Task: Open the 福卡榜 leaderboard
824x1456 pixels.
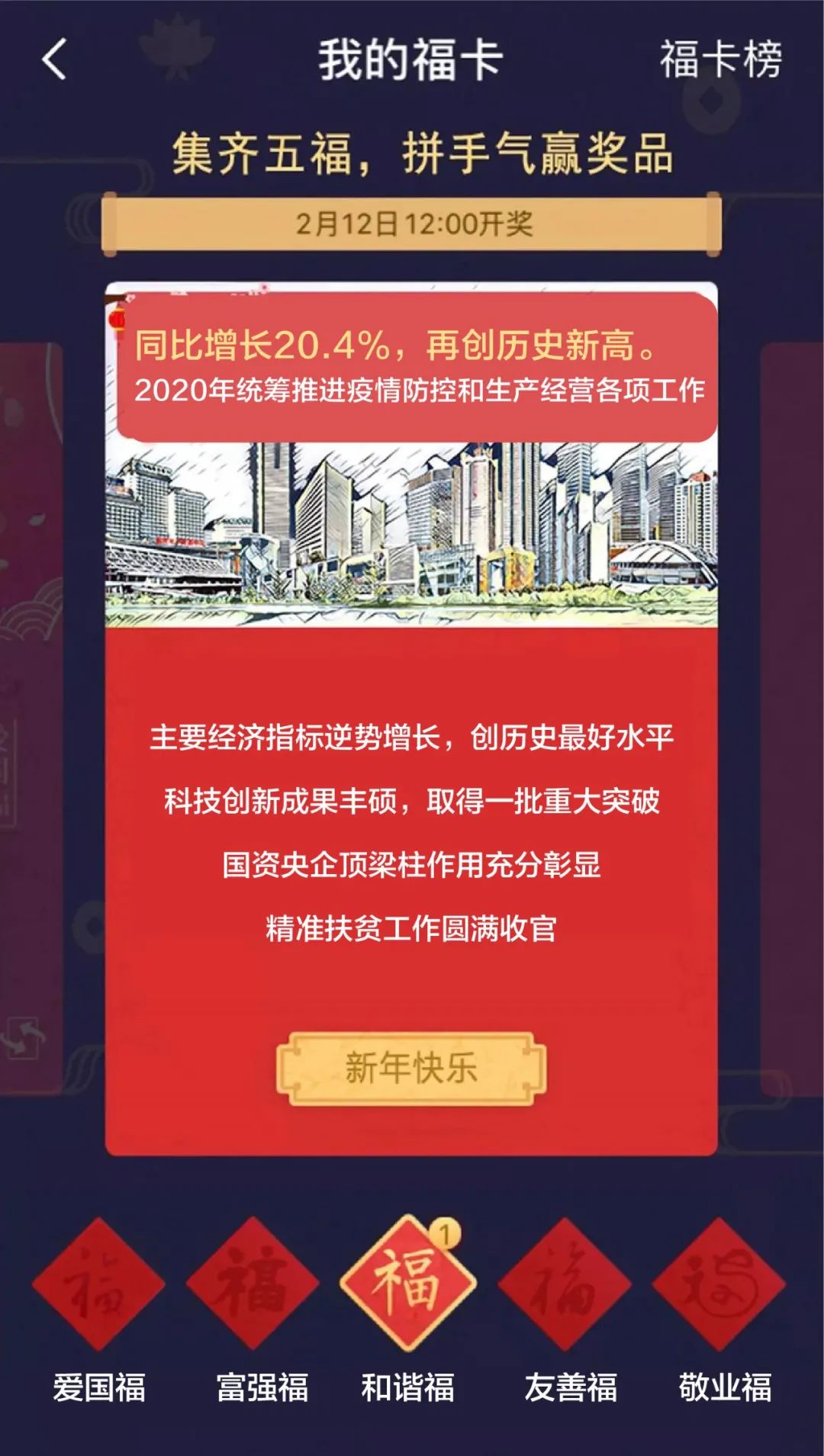Action: 720,59
